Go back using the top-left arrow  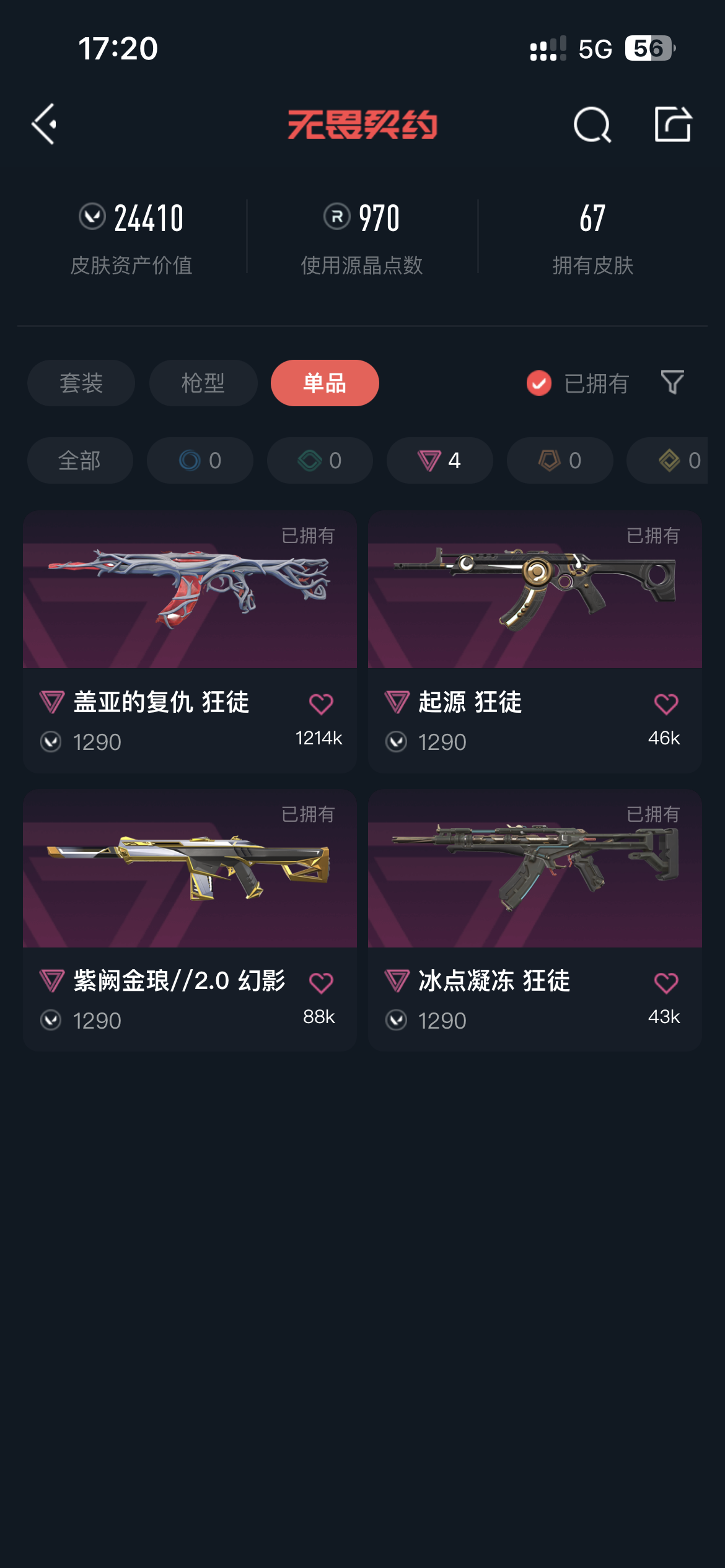coord(44,124)
